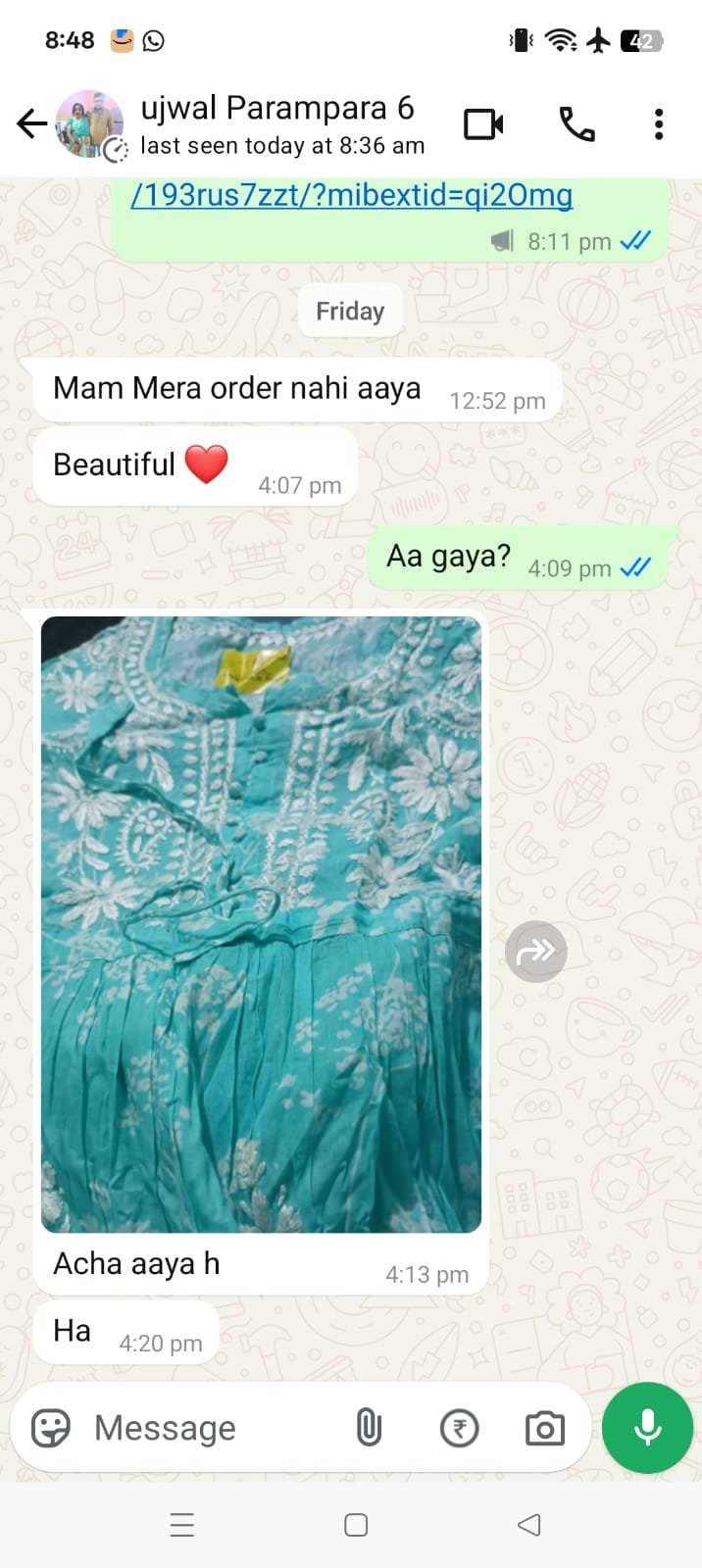Go back to the chats list
This screenshot has height=1568, width=702.
coord(31,124)
